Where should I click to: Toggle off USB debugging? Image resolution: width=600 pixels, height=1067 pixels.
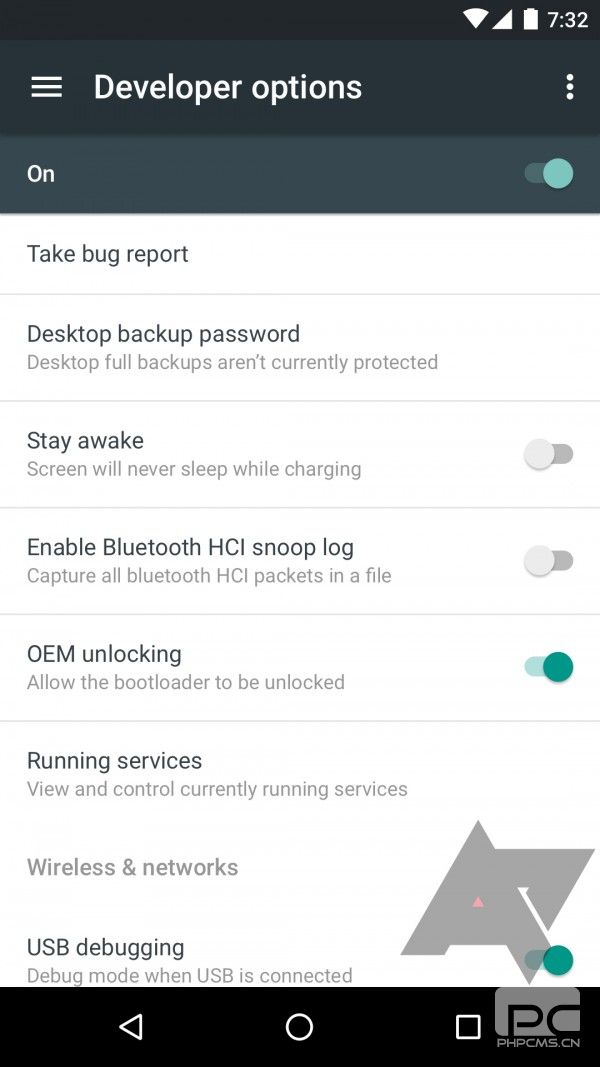click(550, 960)
